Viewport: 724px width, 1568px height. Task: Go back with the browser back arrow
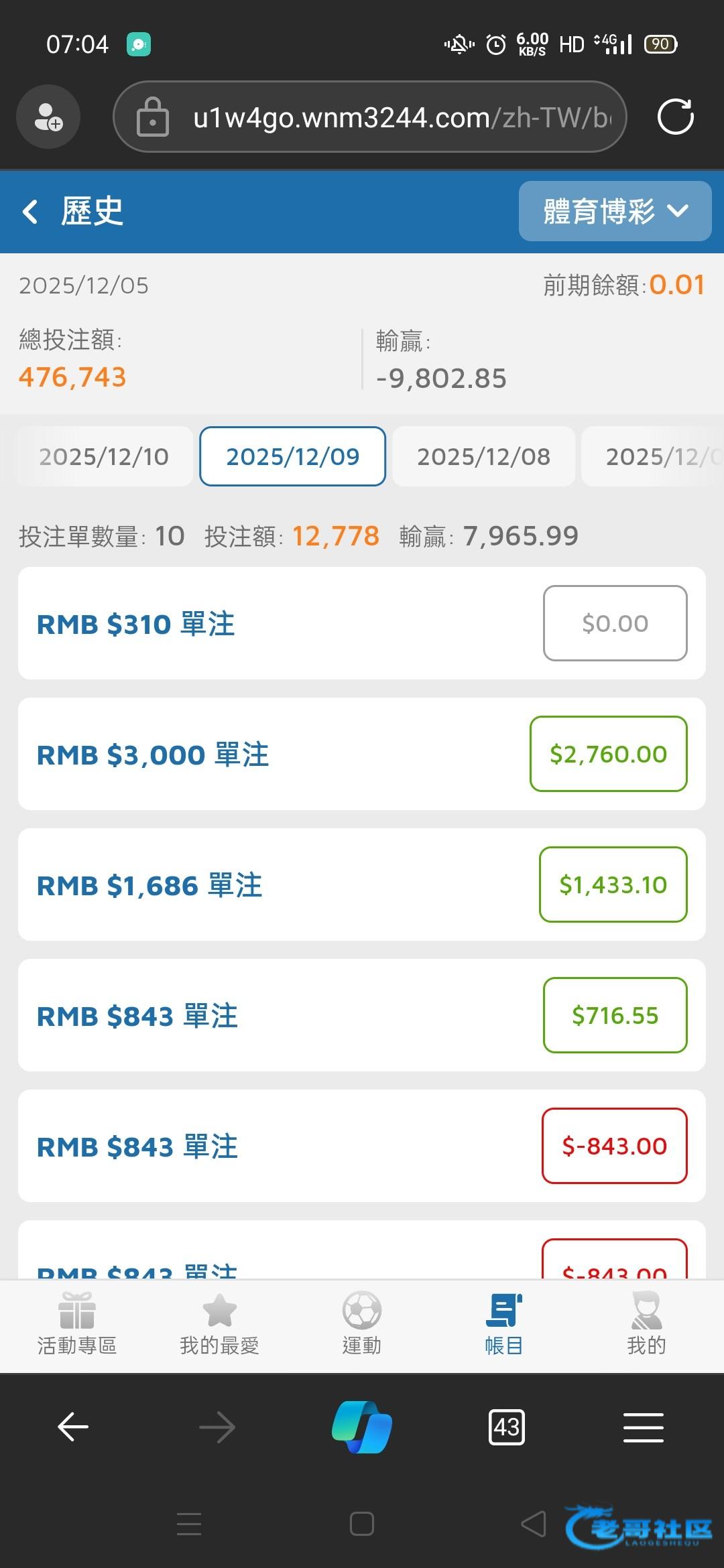point(73,1427)
